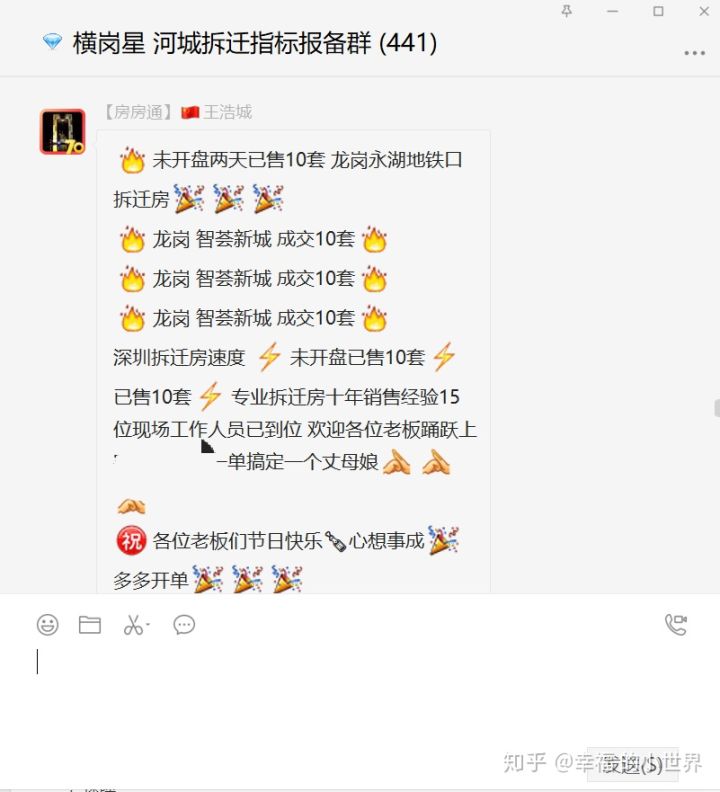Screen dimensions: 720x792
Task: Open the group chat info menu
Action: 694,52
